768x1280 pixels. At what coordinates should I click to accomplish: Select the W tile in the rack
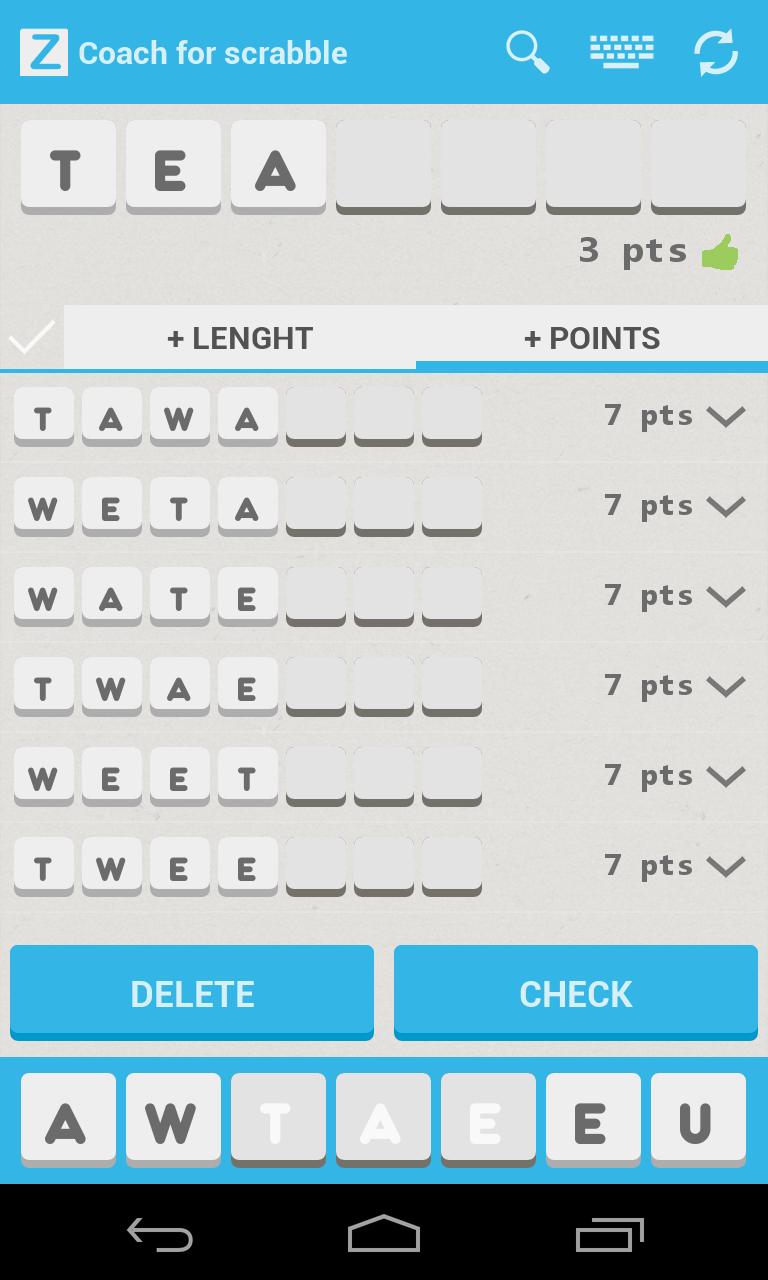click(x=173, y=1122)
